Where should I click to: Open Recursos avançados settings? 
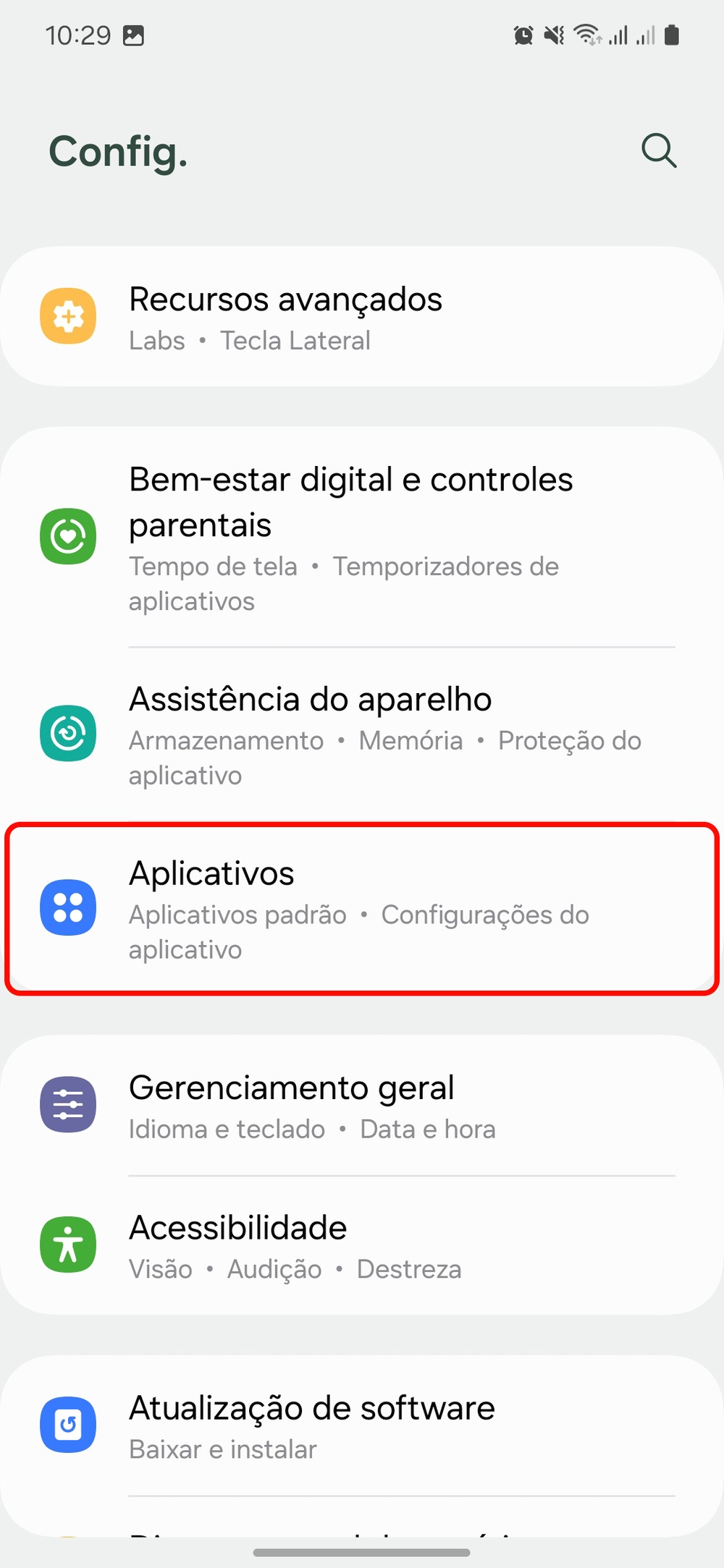362,317
